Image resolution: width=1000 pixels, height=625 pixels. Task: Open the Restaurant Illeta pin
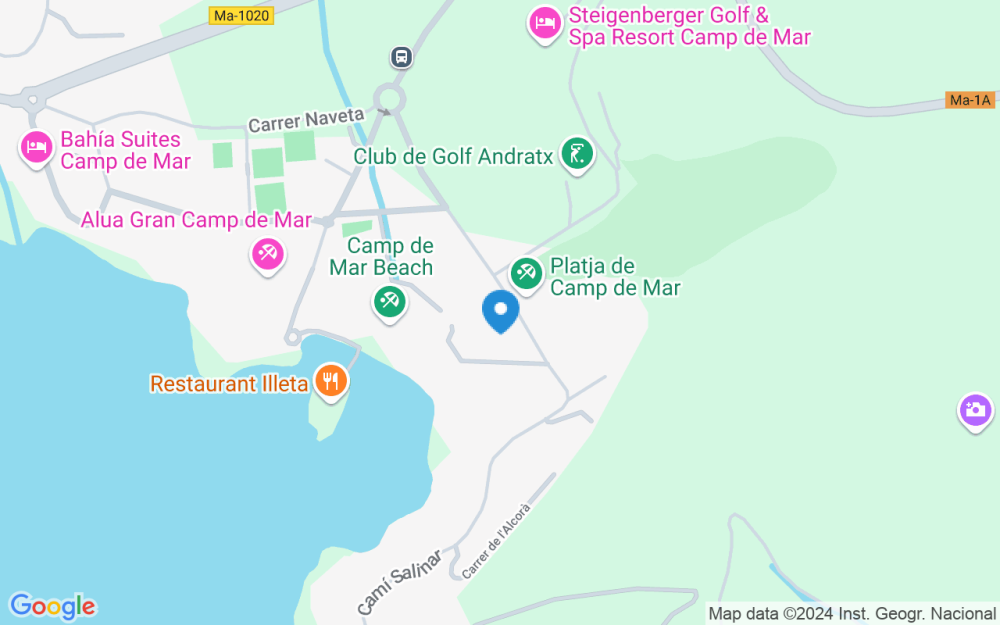point(330,383)
